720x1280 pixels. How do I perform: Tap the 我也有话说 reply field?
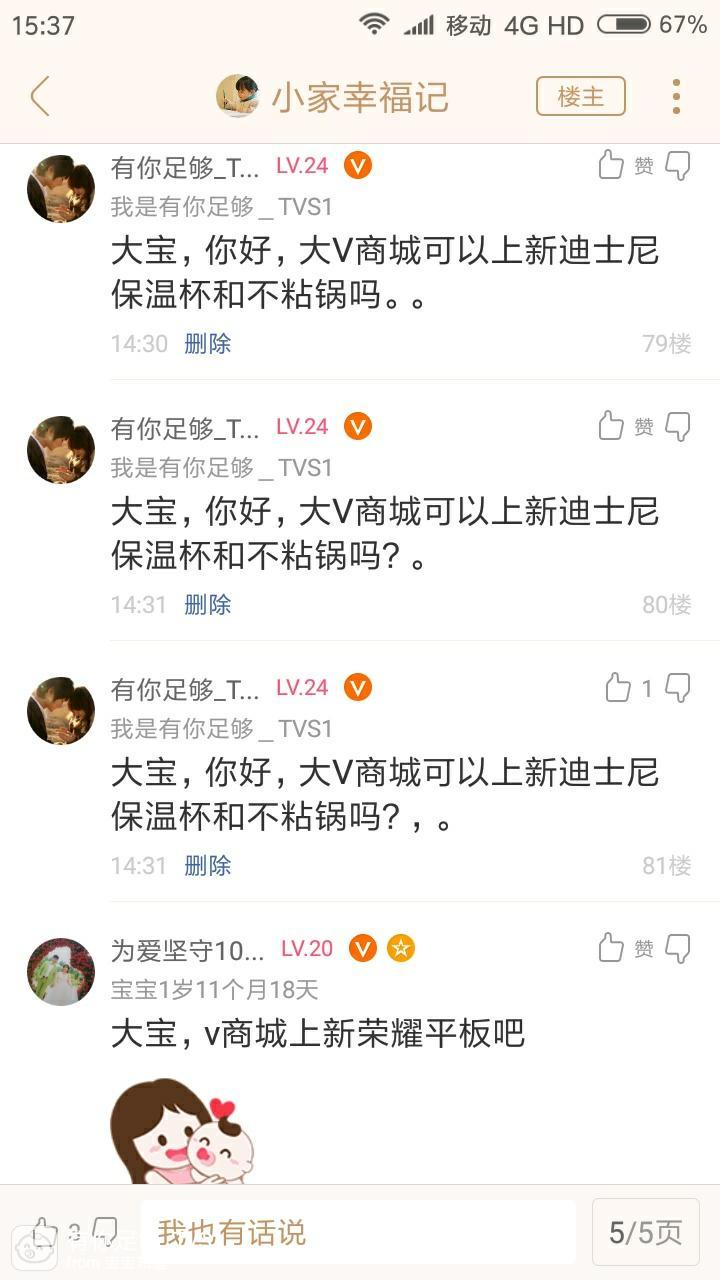click(357, 1232)
